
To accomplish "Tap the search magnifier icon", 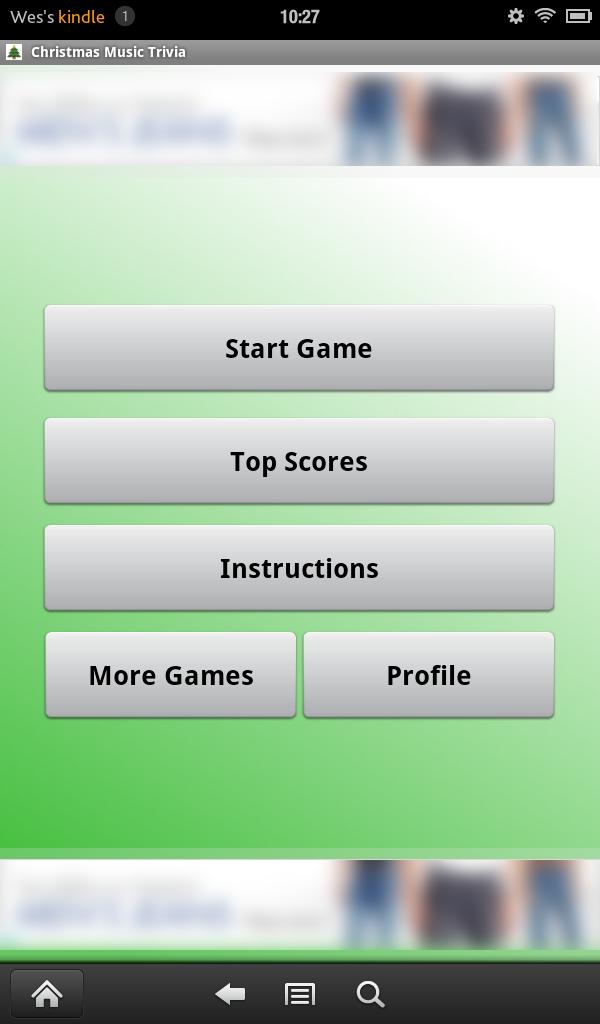I will pyautogui.click(x=370, y=993).
